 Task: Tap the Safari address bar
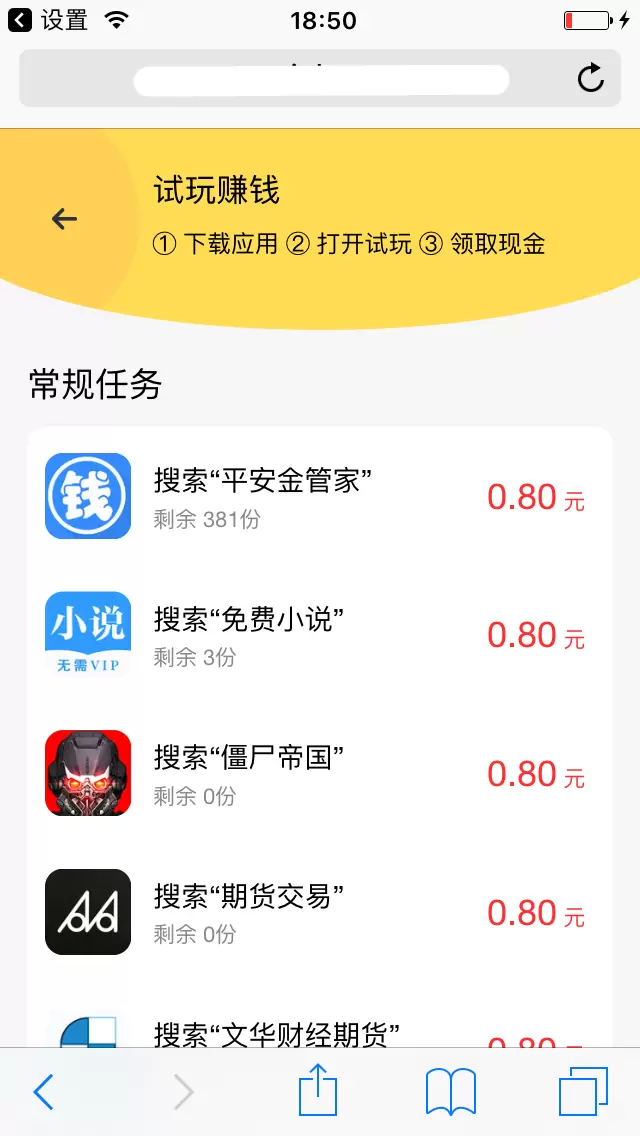(x=320, y=79)
